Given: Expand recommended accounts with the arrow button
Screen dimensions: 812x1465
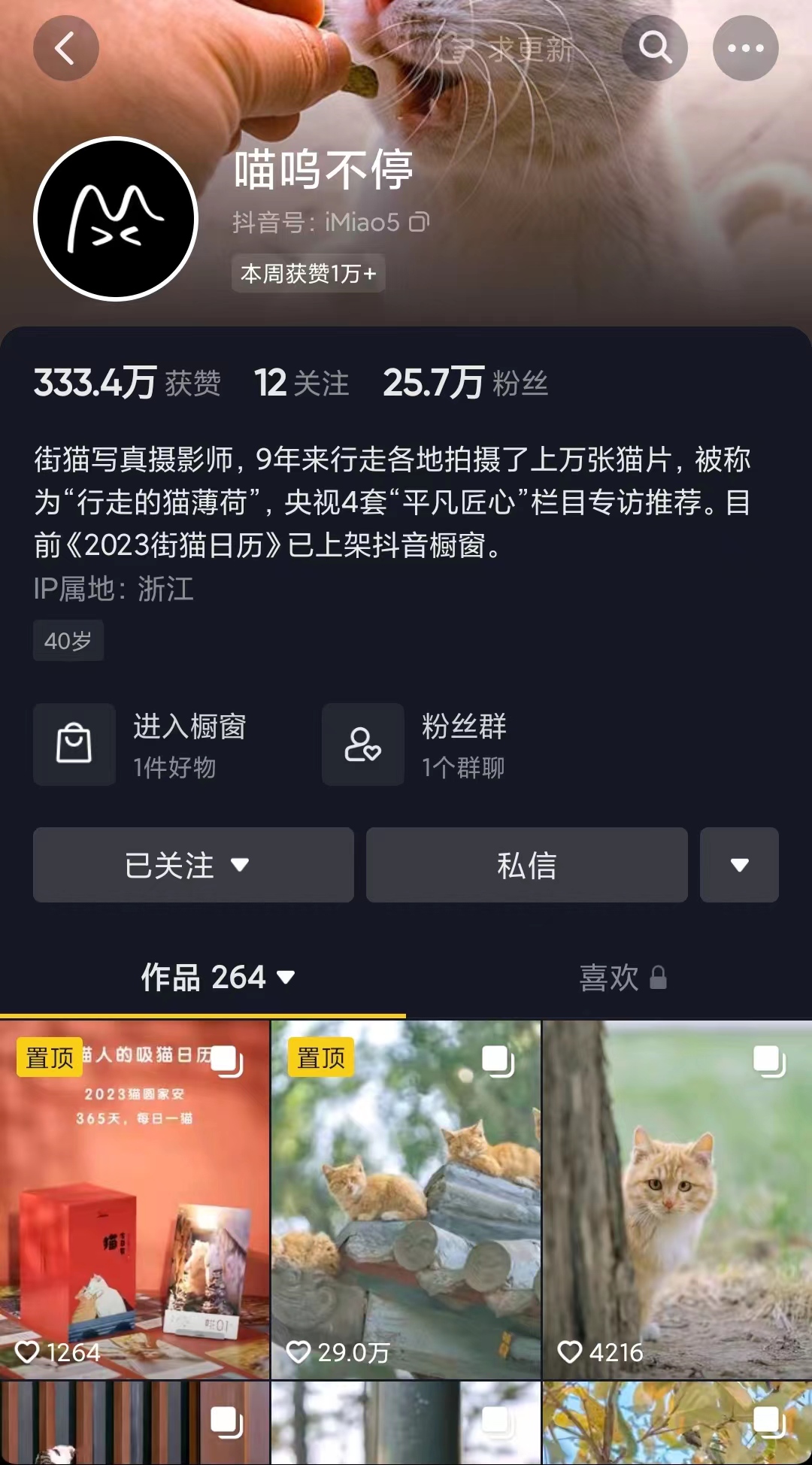Looking at the screenshot, I should coord(739,865).
